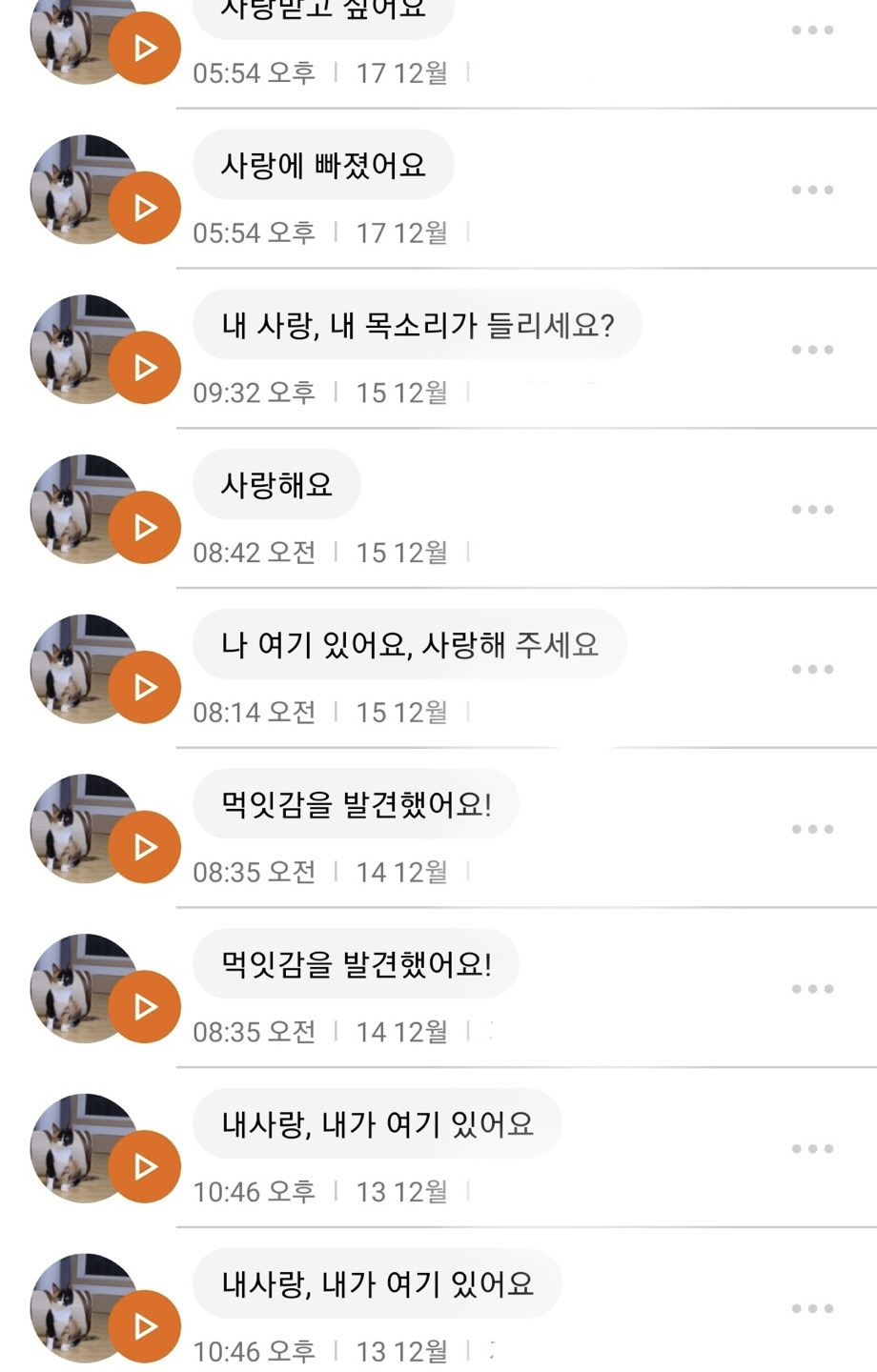Viewport: 877px width, 1372px height.
Task: Open three-dot menu on bottom "내사랑" entry
Action: (x=811, y=1309)
